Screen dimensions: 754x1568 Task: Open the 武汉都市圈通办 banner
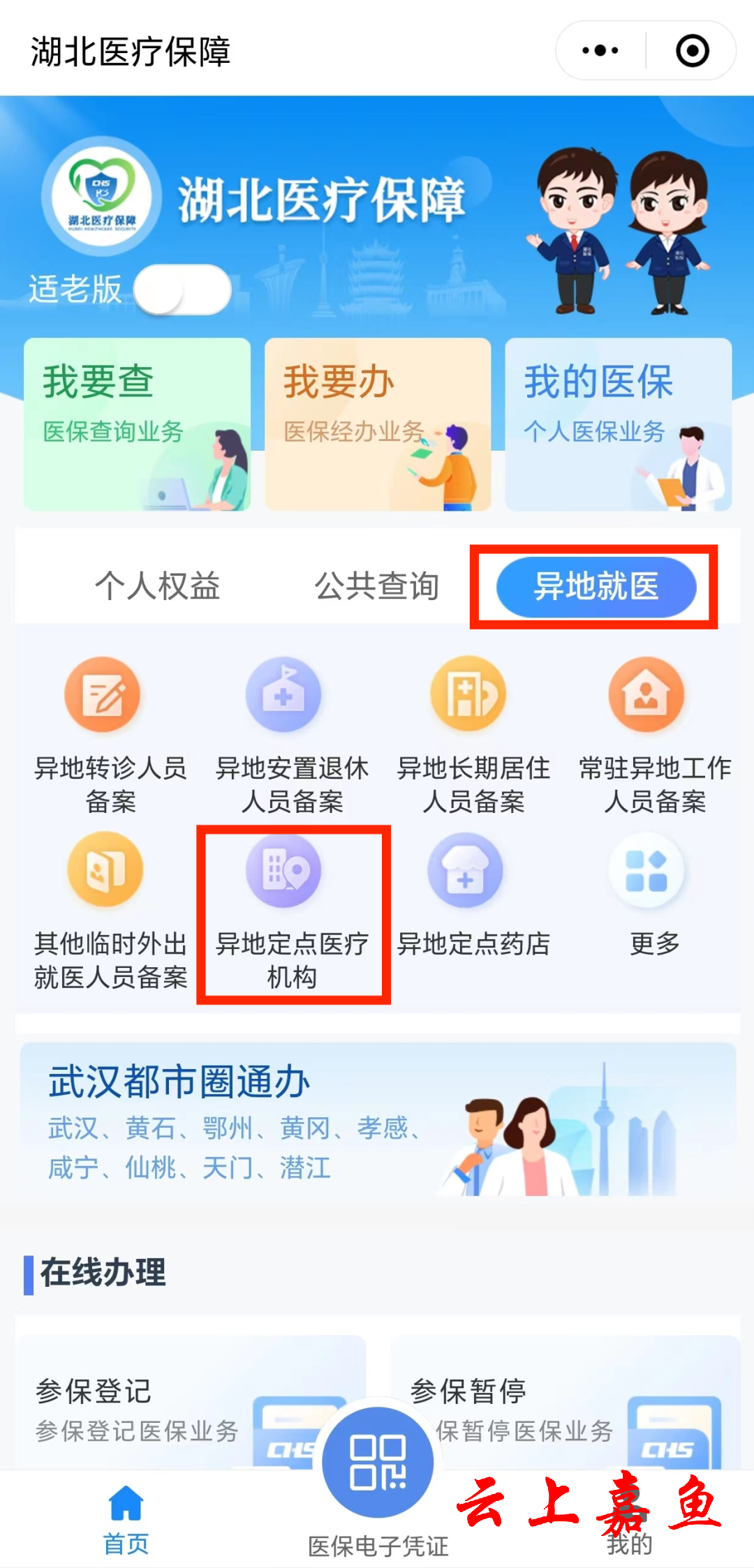tap(377, 1120)
